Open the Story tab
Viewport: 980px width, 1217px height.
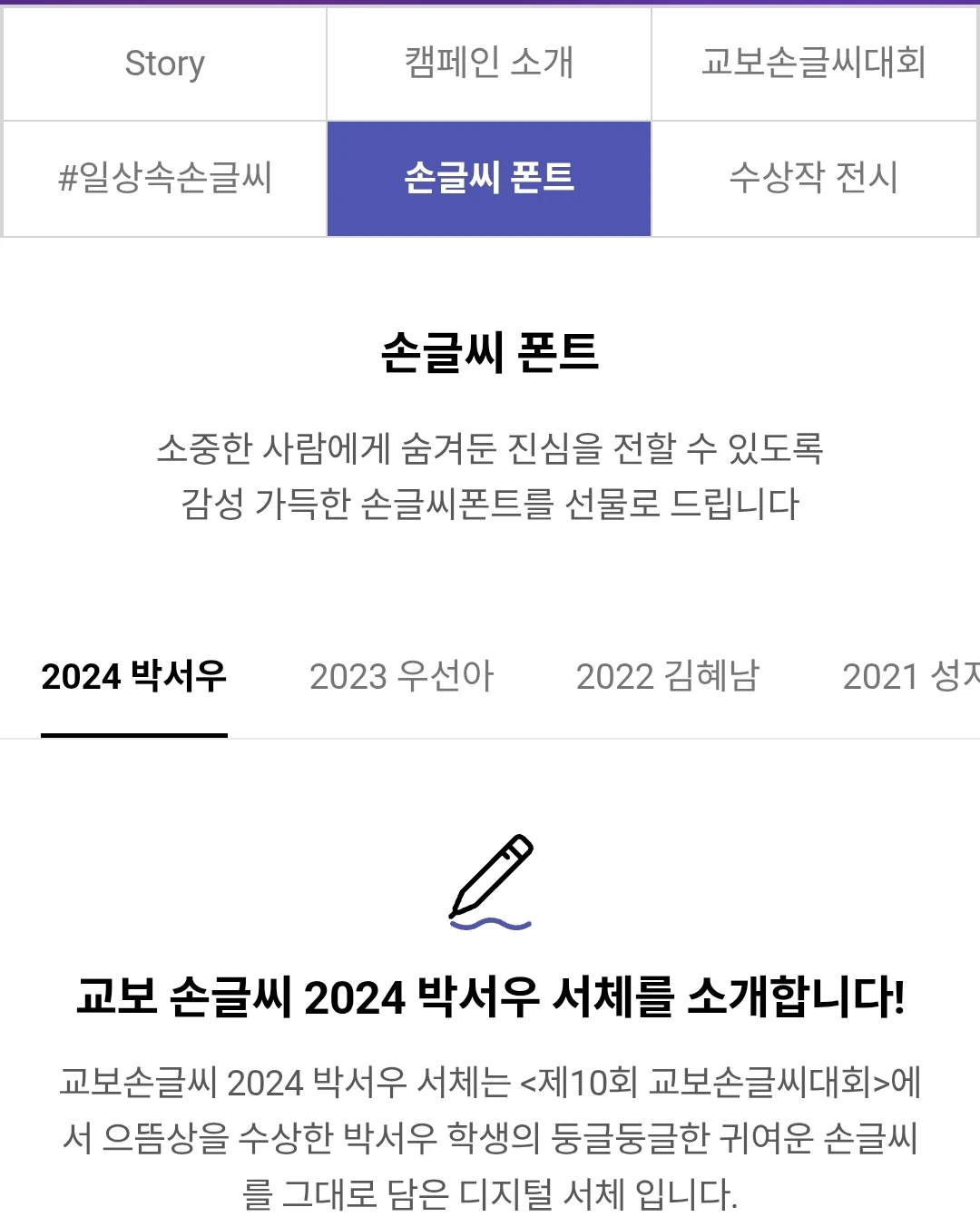[x=164, y=64]
